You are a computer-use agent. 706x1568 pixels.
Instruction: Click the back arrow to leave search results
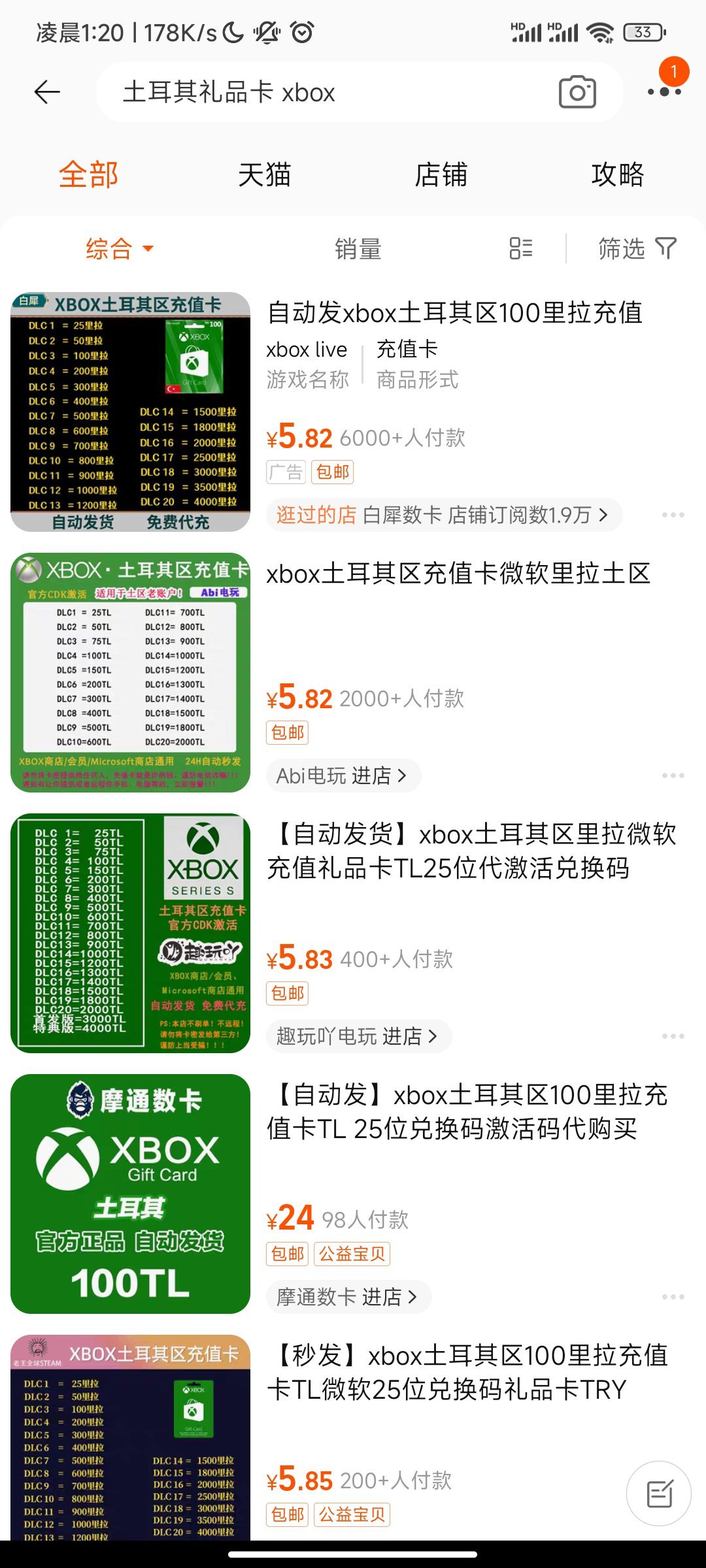pyautogui.click(x=46, y=92)
